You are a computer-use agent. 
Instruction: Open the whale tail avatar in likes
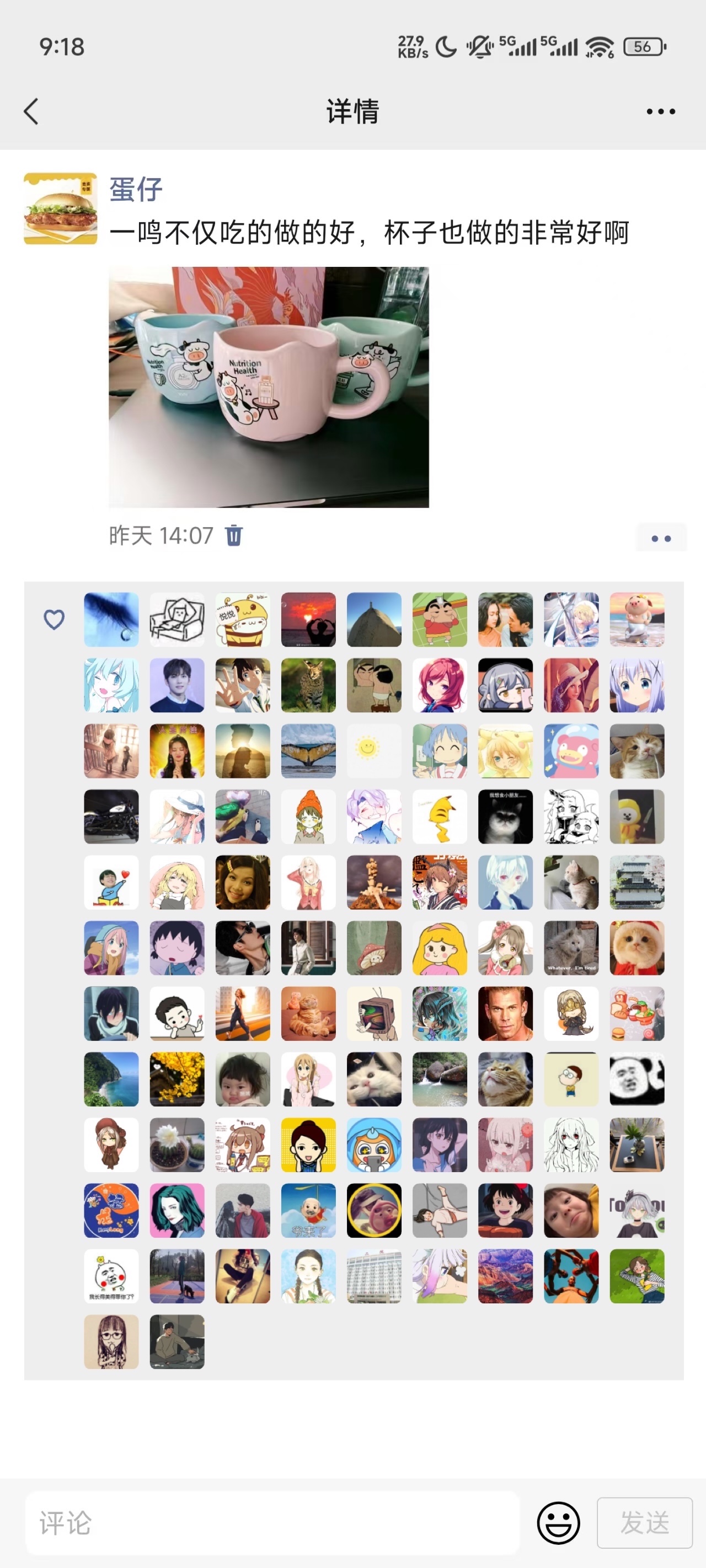click(308, 751)
